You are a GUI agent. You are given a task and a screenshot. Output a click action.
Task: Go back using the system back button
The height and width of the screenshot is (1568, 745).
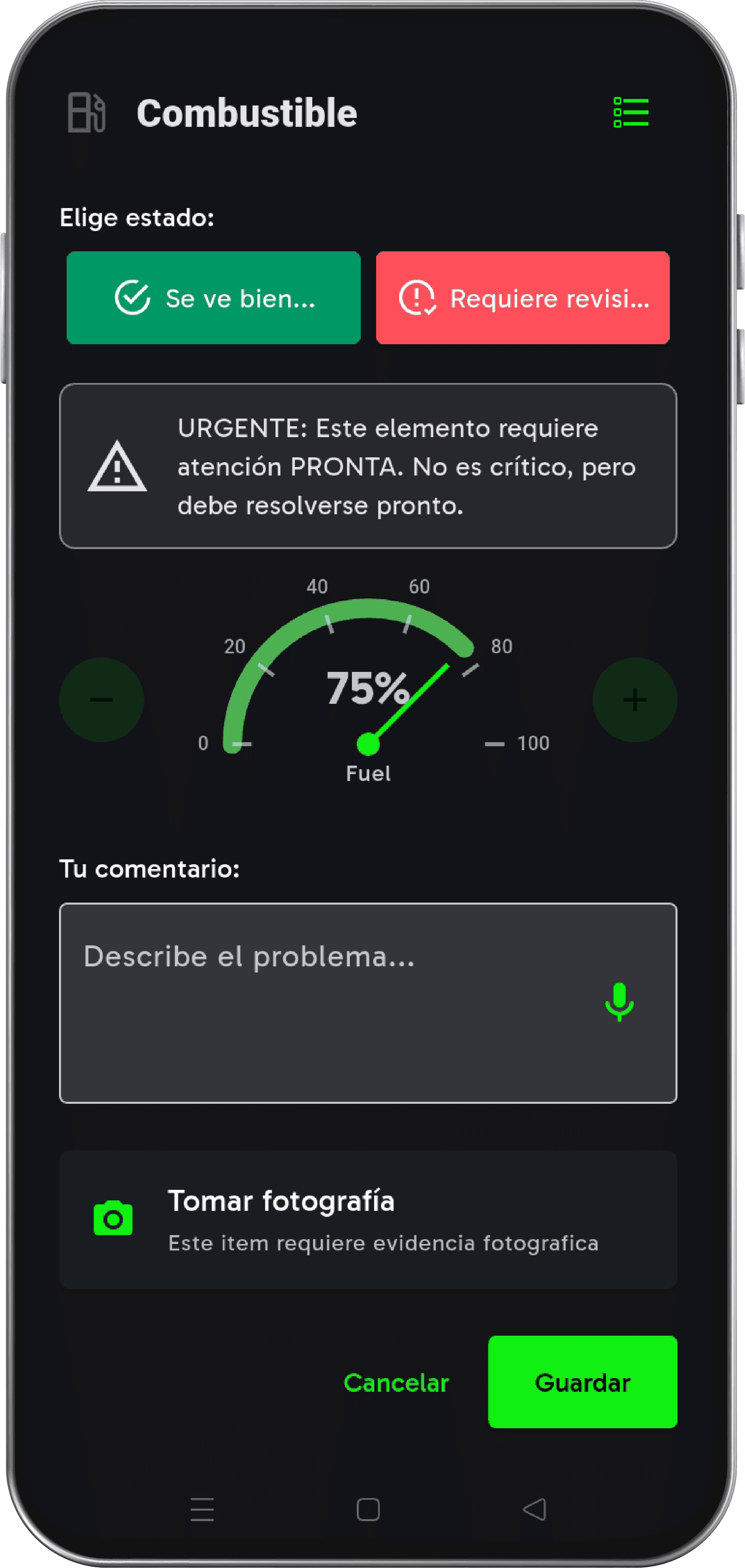tap(535, 1509)
